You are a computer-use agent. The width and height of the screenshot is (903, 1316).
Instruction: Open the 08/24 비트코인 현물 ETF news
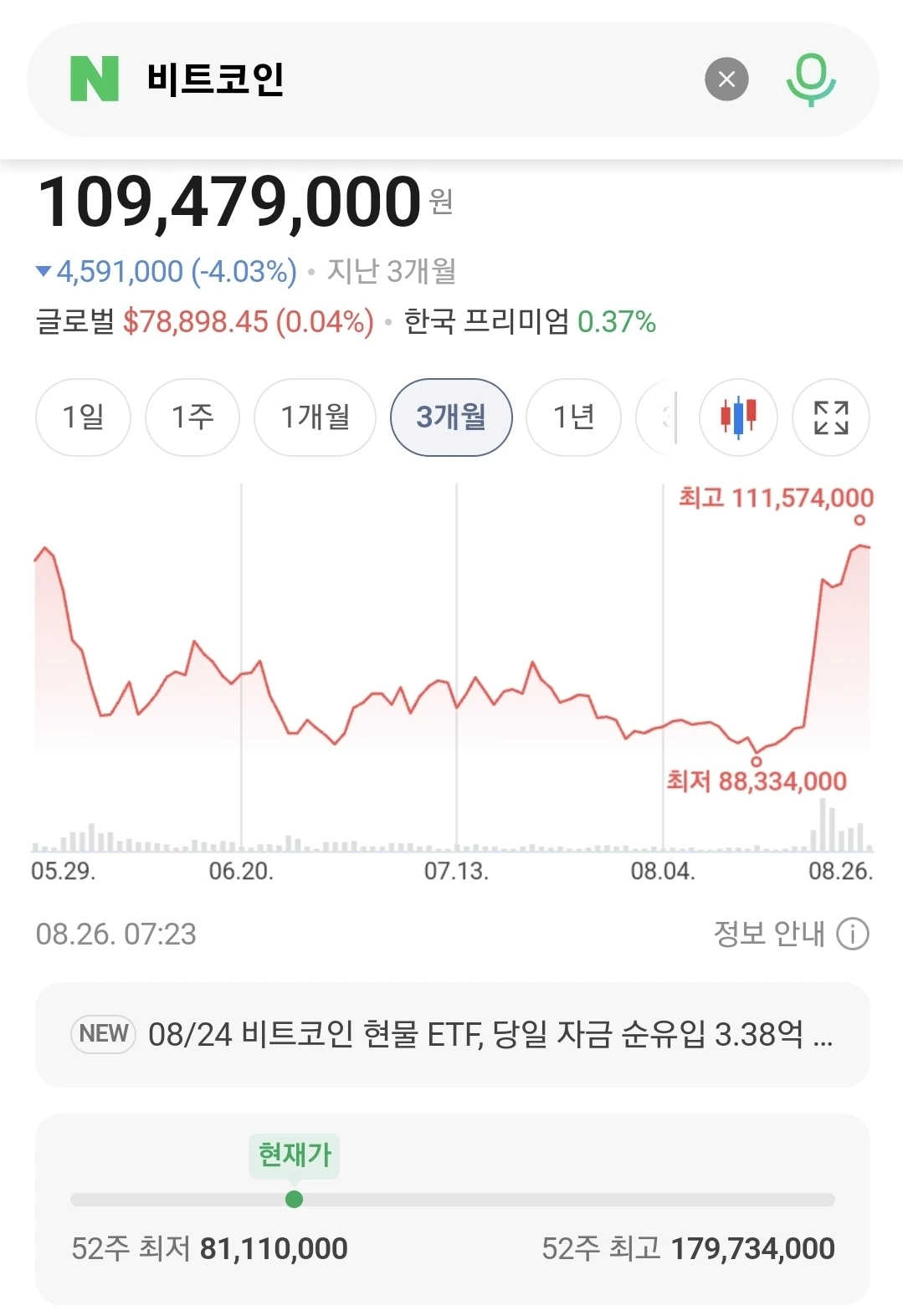point(453,1035)
